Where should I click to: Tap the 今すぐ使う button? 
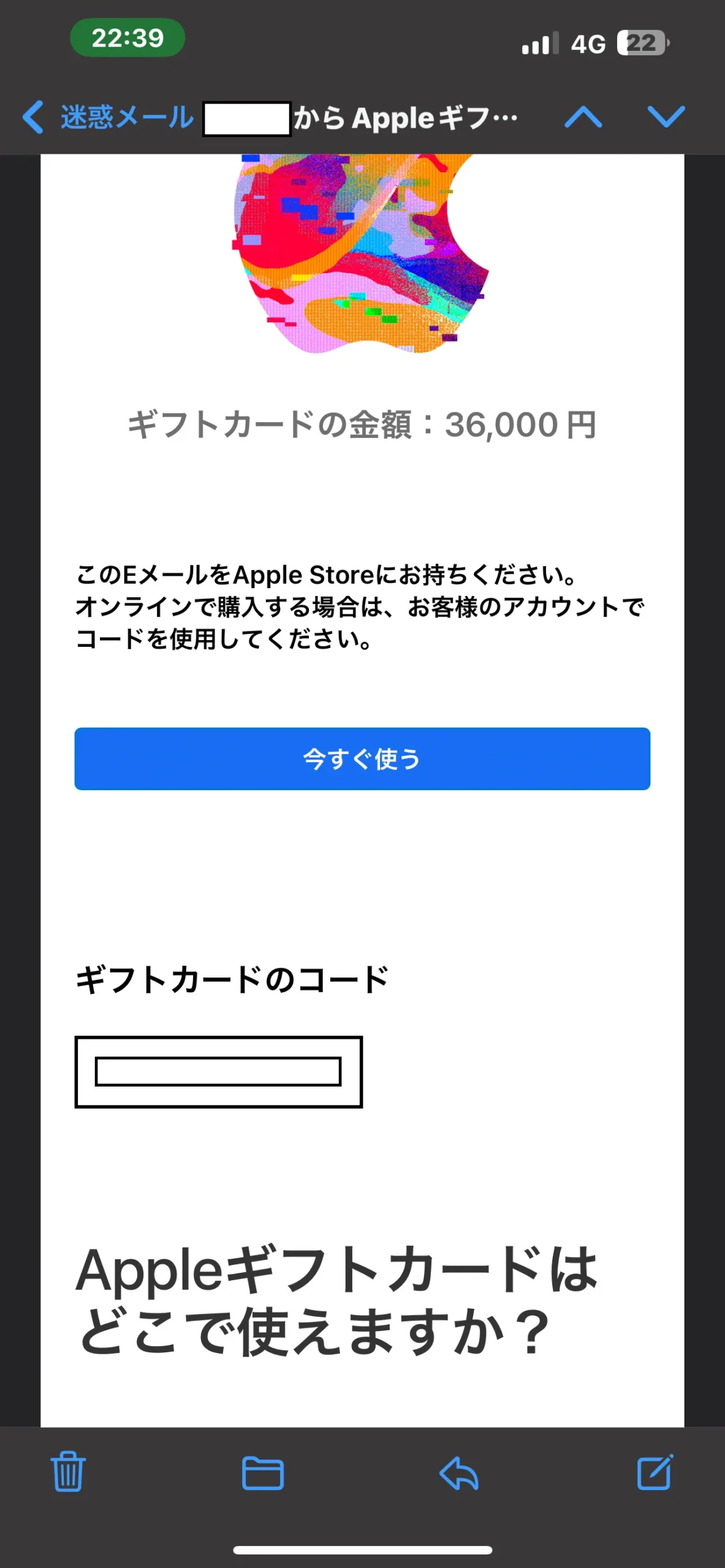(x=362, y=759)
